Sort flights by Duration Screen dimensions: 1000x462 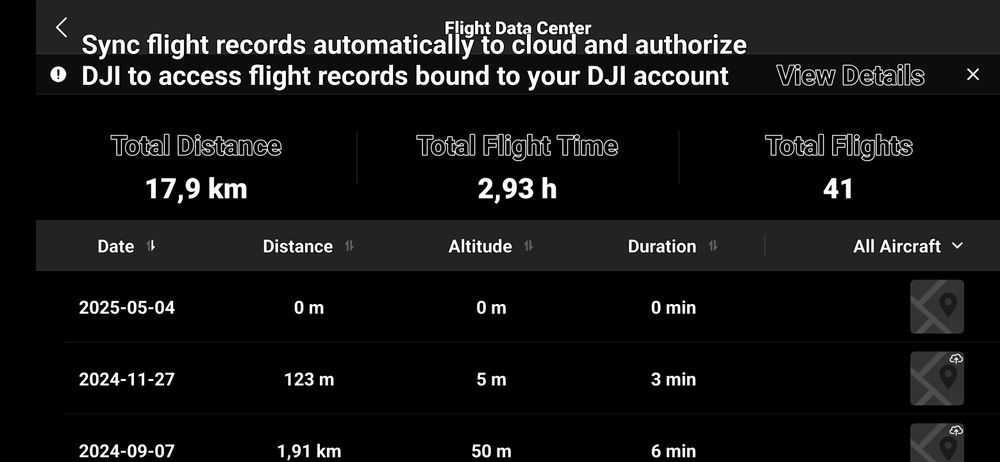click(672, 246)
